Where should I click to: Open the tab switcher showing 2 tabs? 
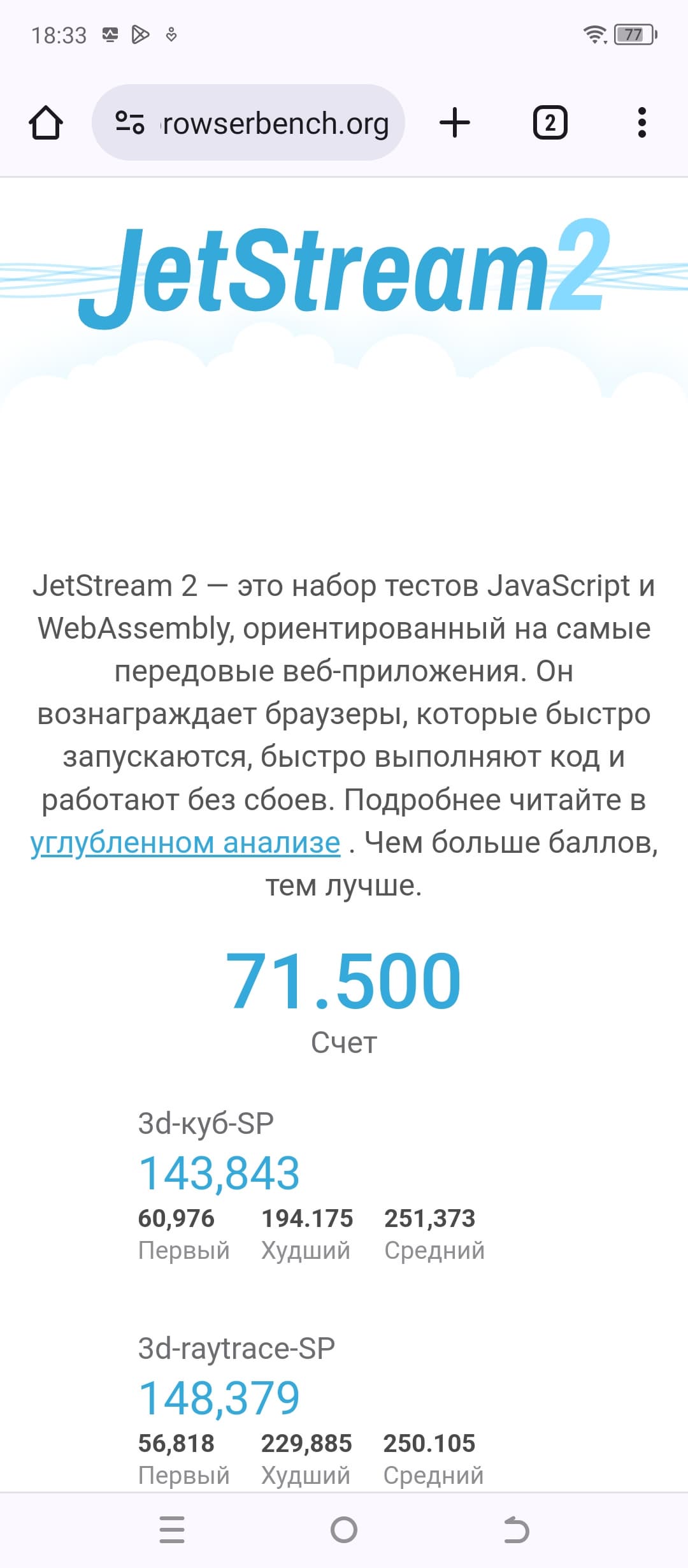point(550,122)
